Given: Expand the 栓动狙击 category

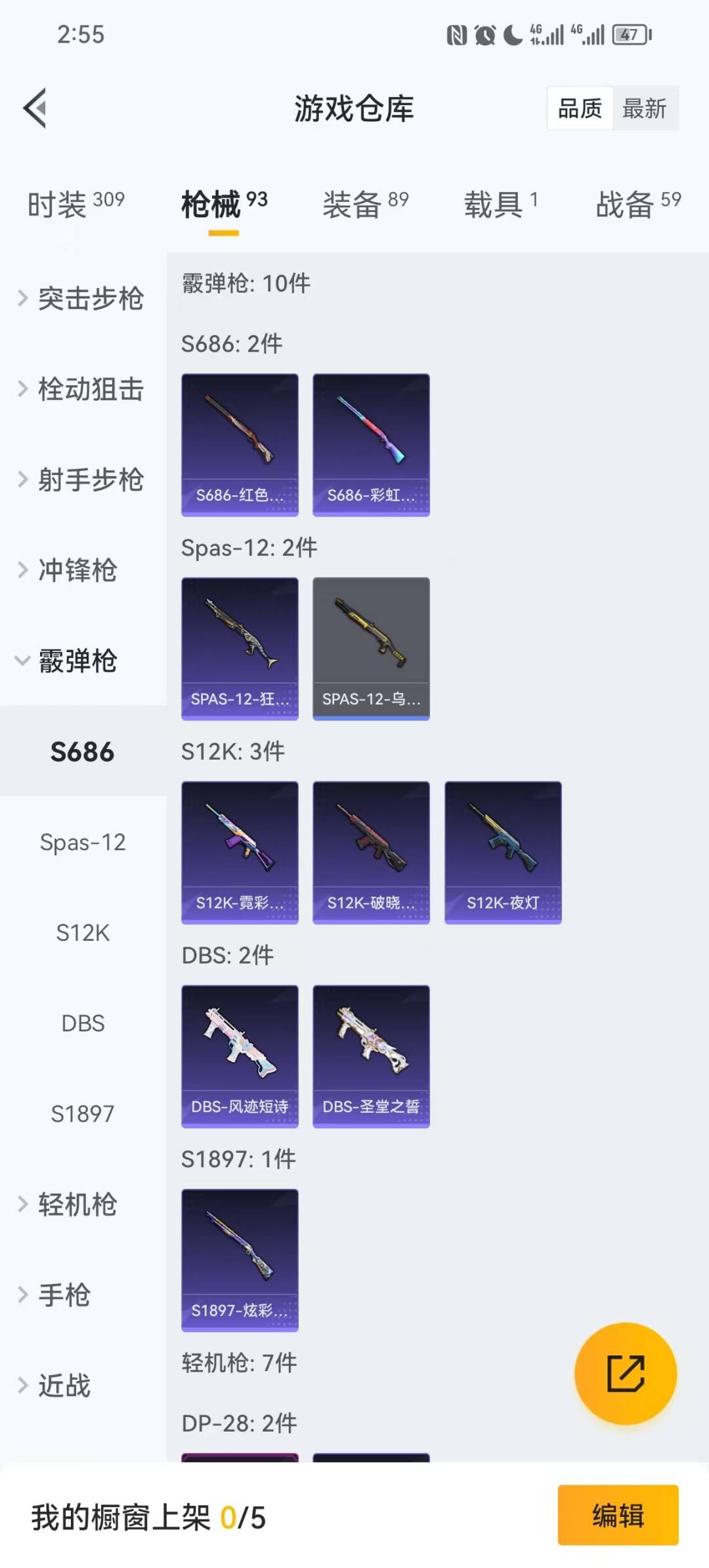Looking at the screenshot, I should tap(82, 389).
